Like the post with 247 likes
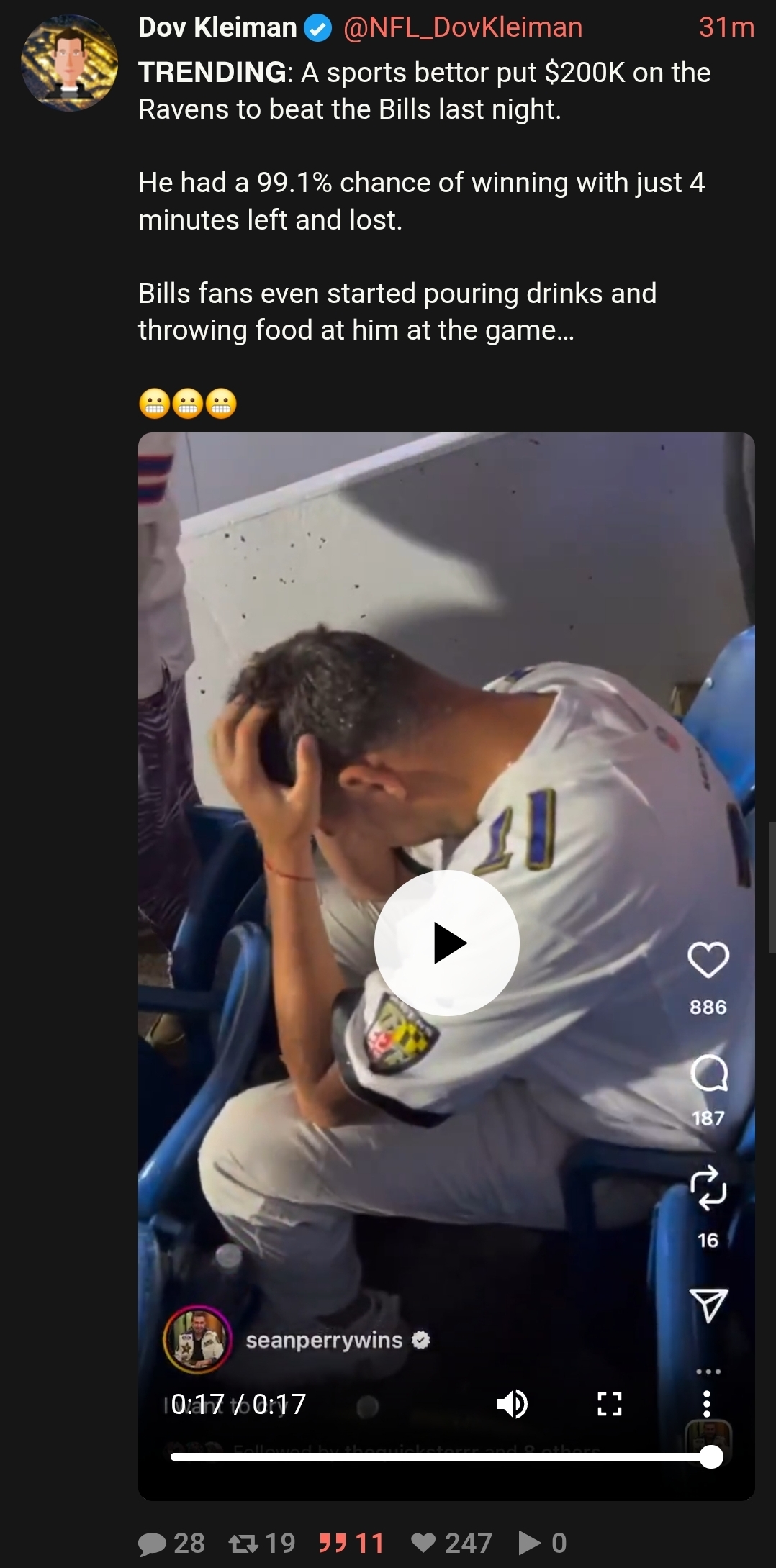The image size is (776, 1568). 451,1543
